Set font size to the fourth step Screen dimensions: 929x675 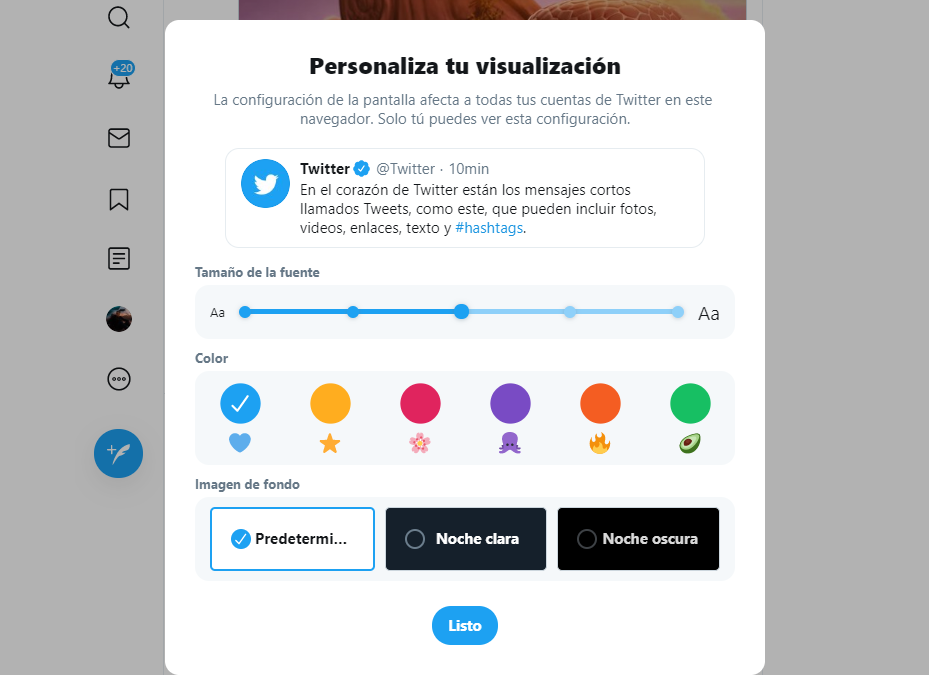[570, 312]
